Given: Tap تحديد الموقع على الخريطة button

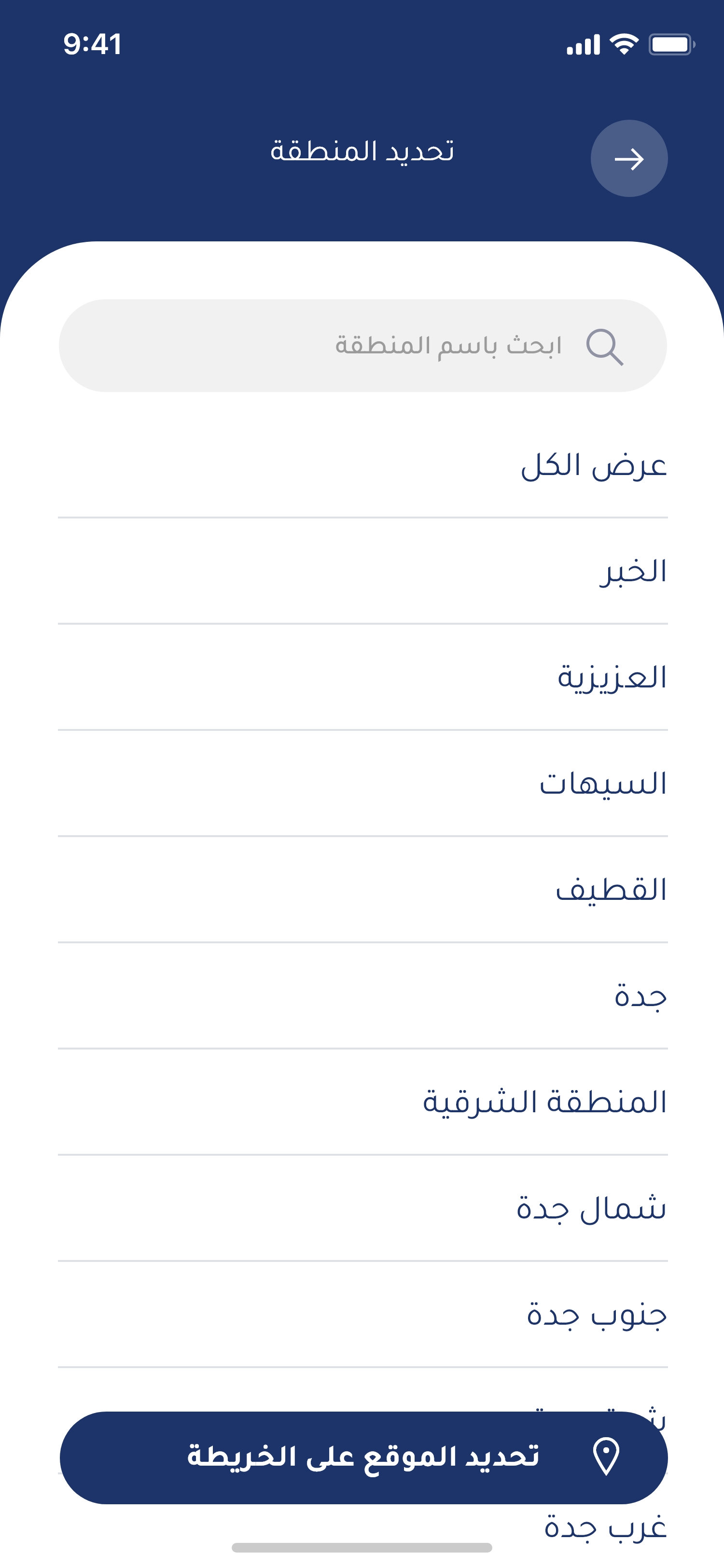Looking at the screenshot, I should pyautogui.click(x=362, y=1456).
